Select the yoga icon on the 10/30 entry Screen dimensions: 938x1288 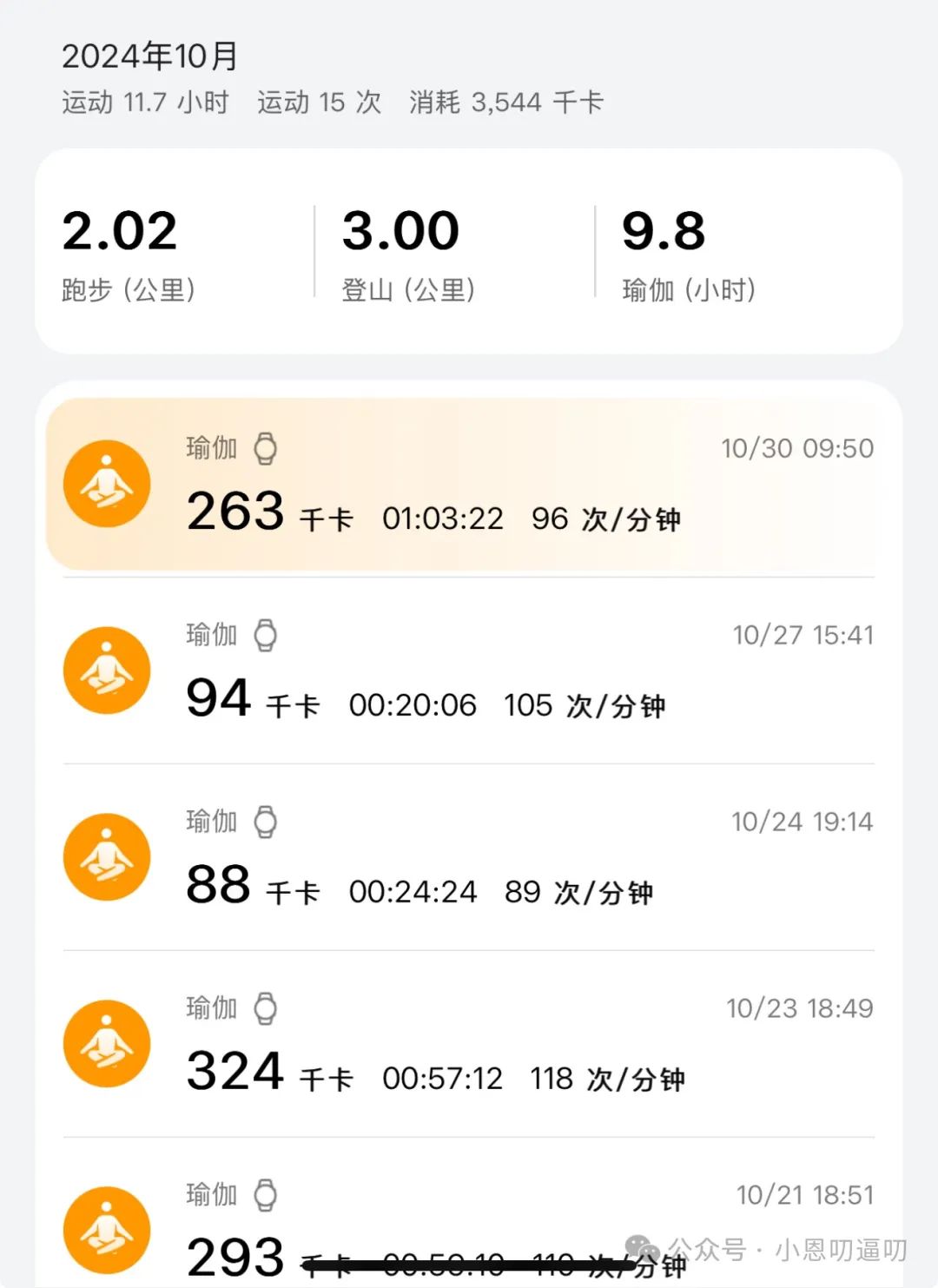click(106, 482)
